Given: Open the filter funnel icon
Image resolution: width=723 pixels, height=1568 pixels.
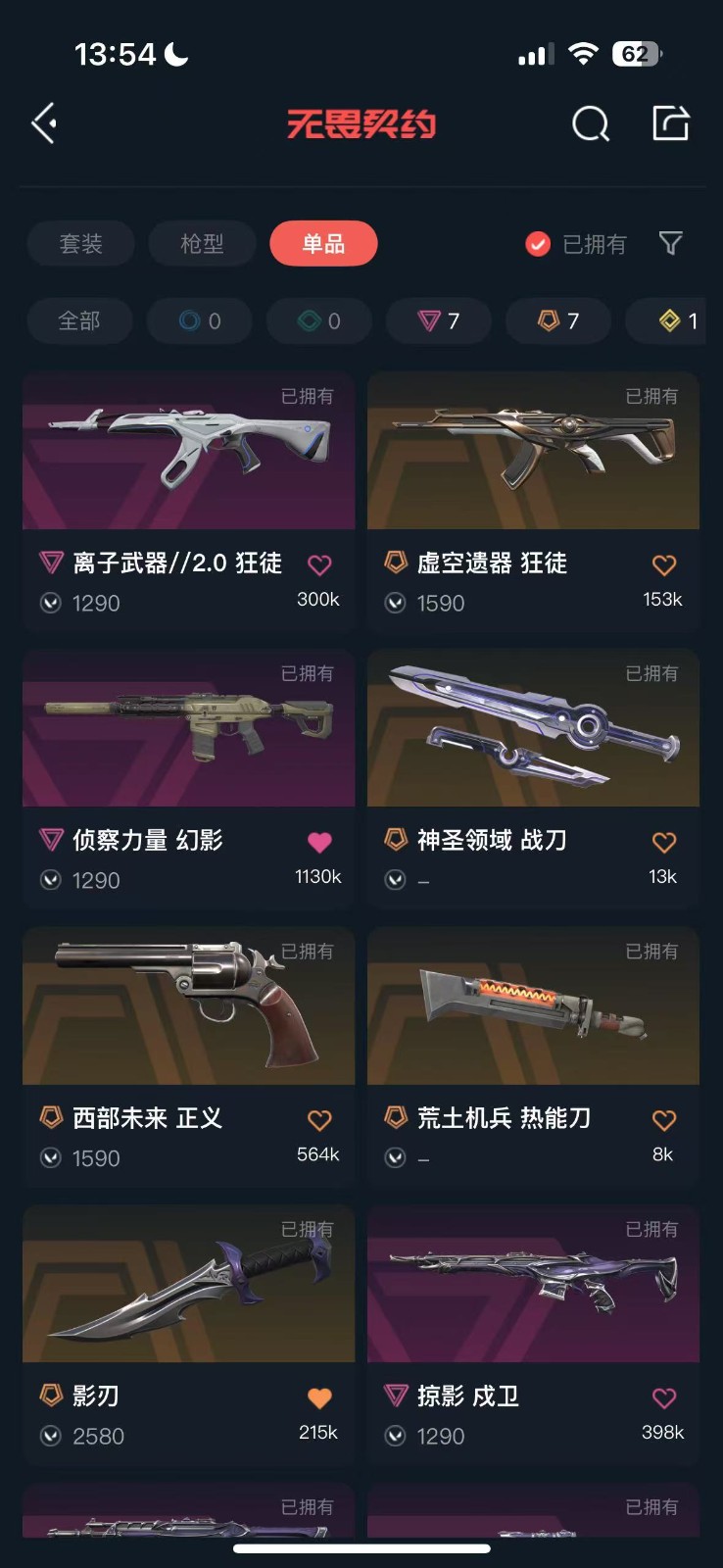Looking at the screenshot, I should pyautogui.click(x=670, y=243).
